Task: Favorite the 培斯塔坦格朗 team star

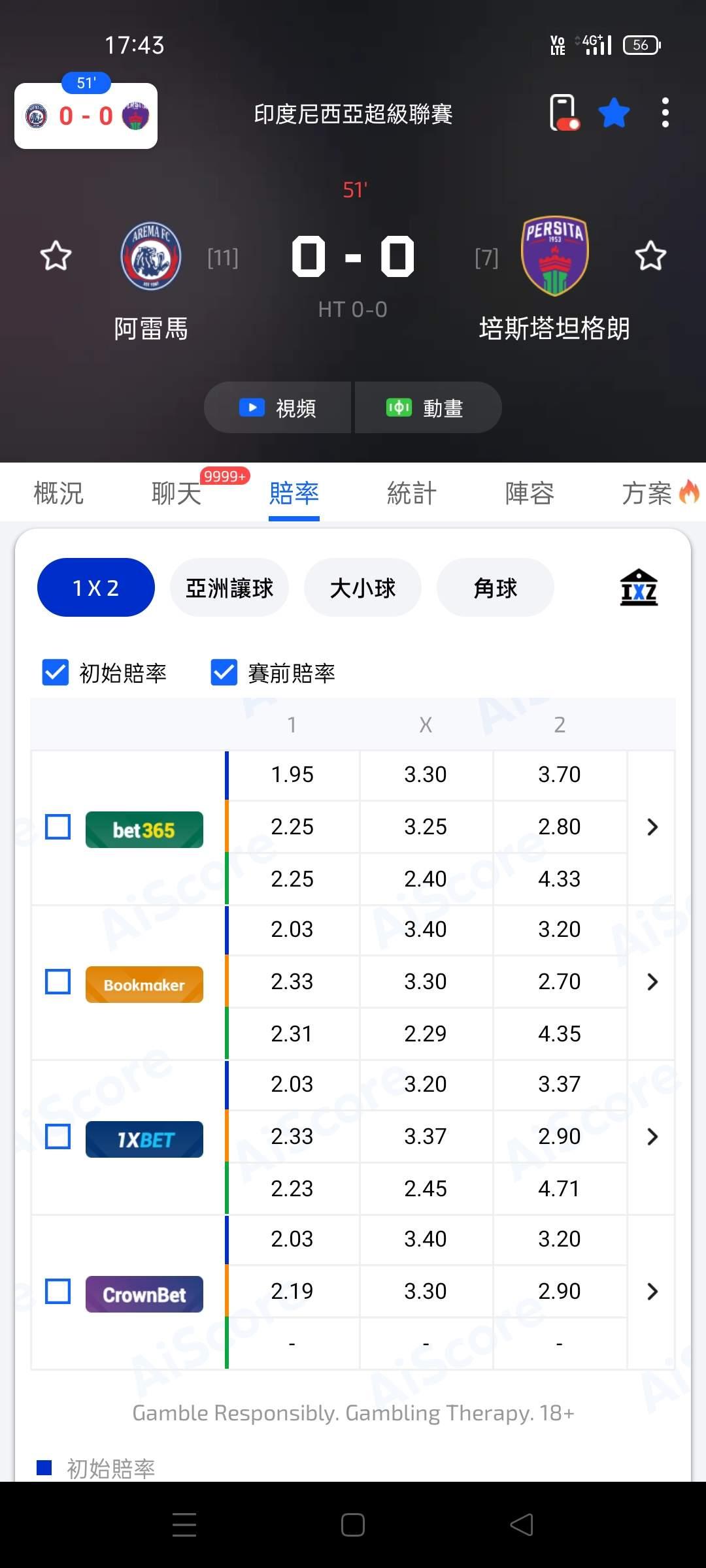Action: click(x=650, y=256)
